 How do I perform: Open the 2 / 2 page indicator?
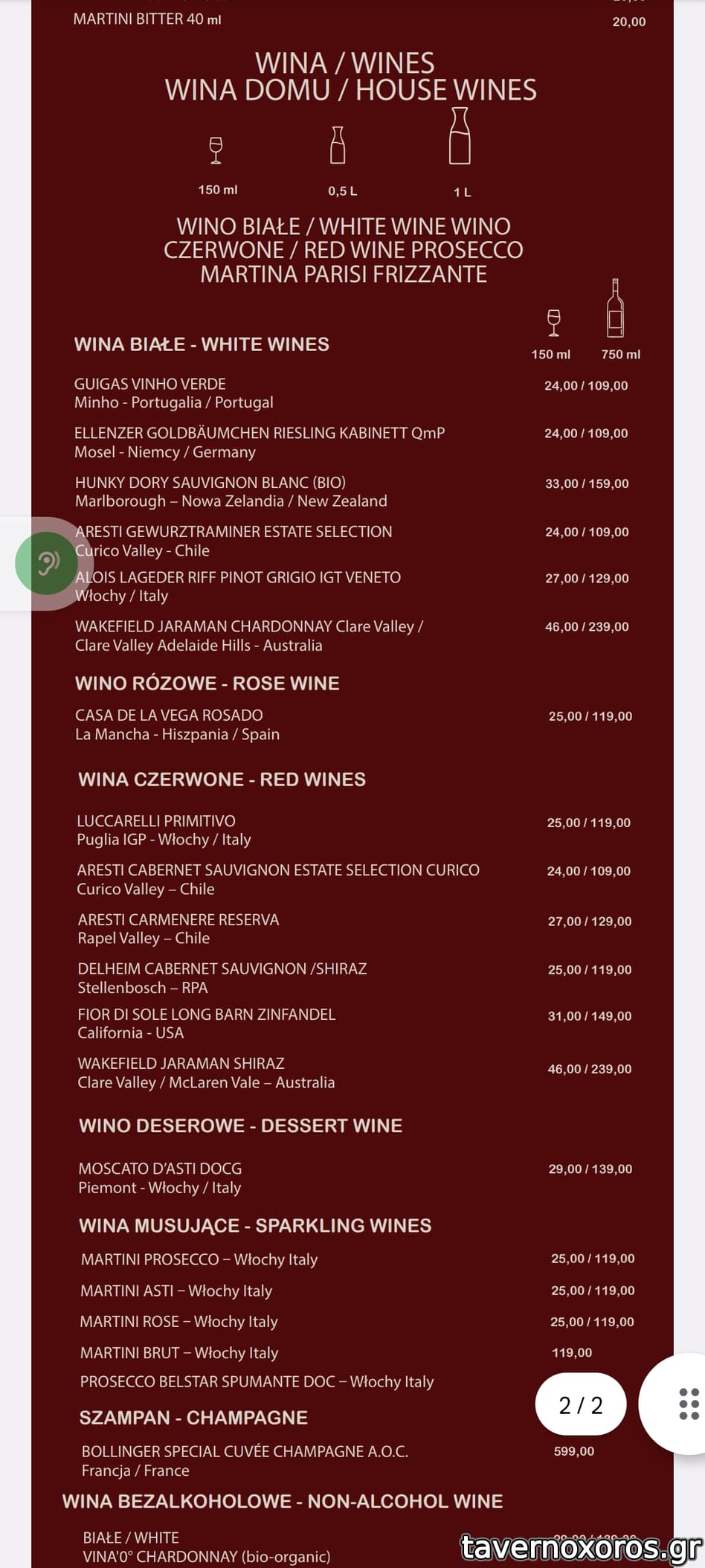[x=581, y=1404]
